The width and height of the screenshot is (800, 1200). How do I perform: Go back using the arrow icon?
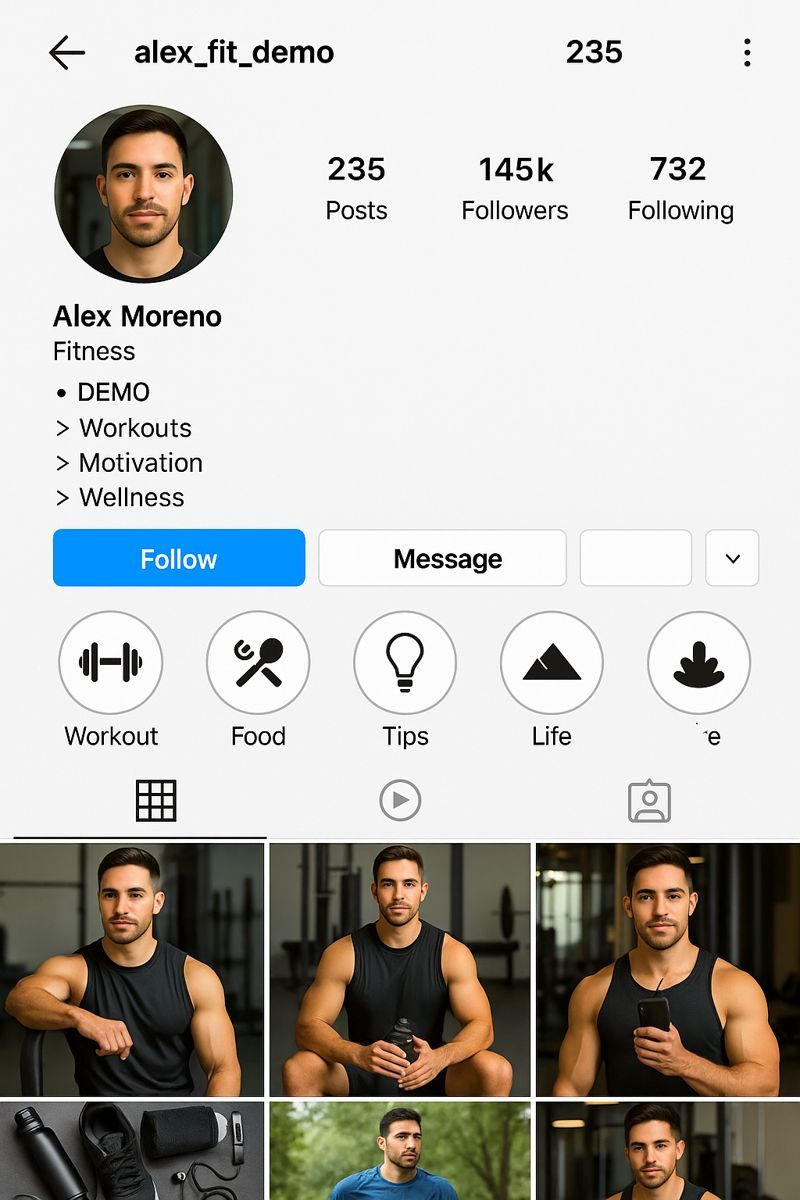coord(67,53)
